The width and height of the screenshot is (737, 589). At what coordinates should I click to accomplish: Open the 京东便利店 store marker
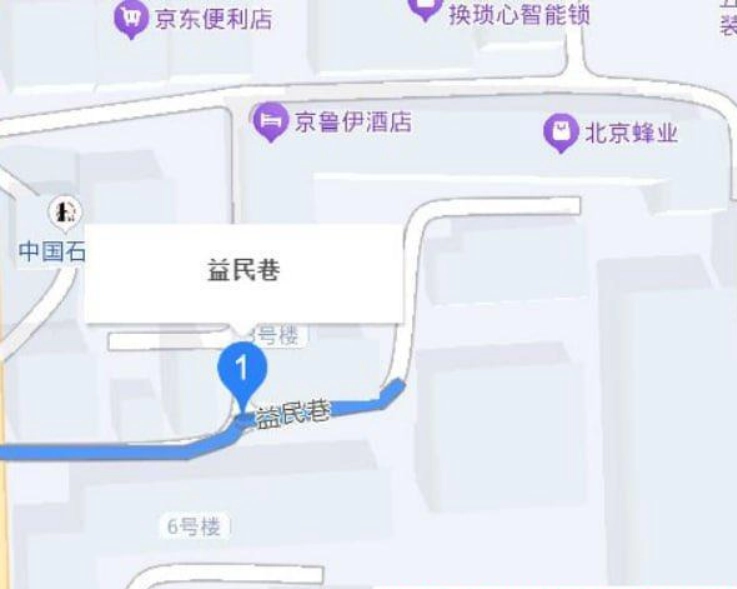pyautogui.click(x=130, y=18)
